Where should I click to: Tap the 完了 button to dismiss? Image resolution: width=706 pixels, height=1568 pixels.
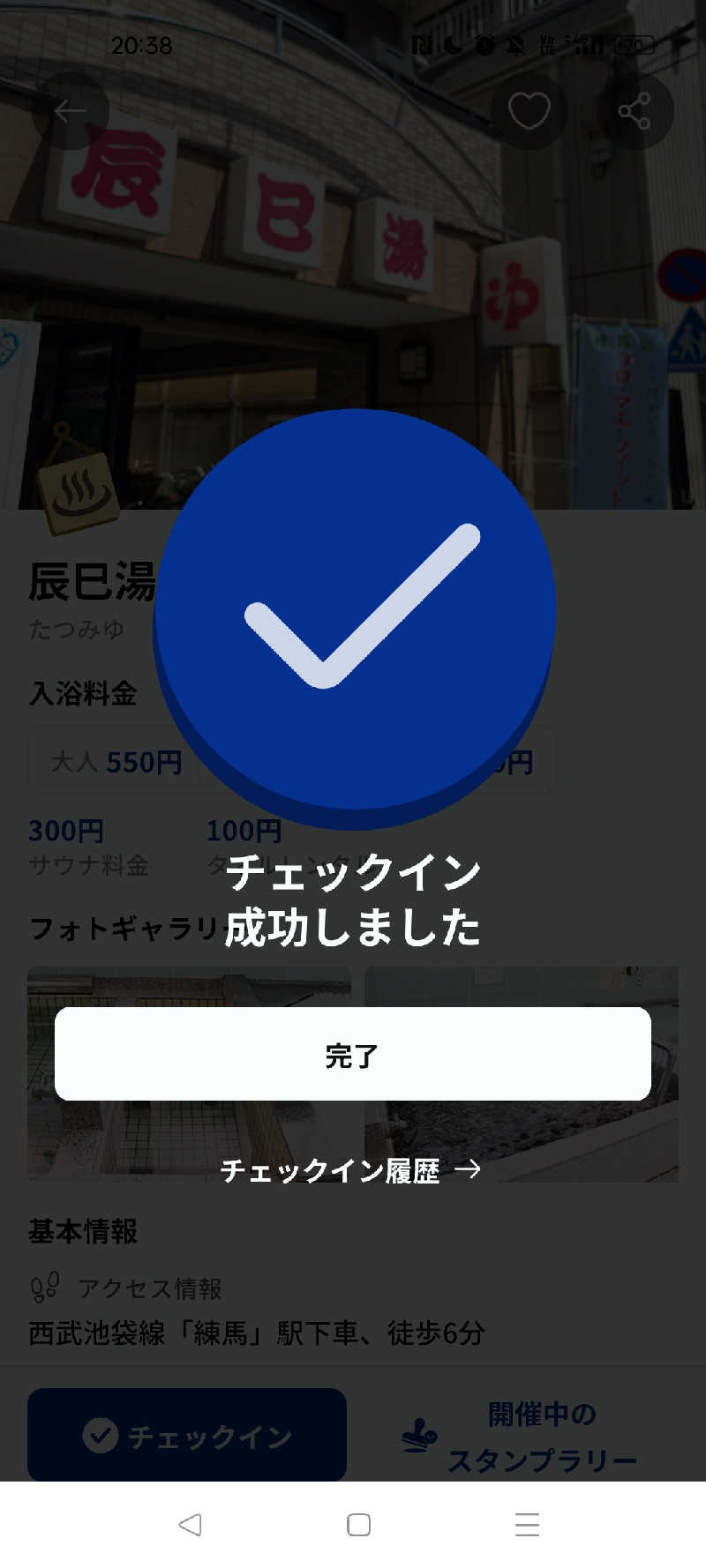[x=353, y=1056]
